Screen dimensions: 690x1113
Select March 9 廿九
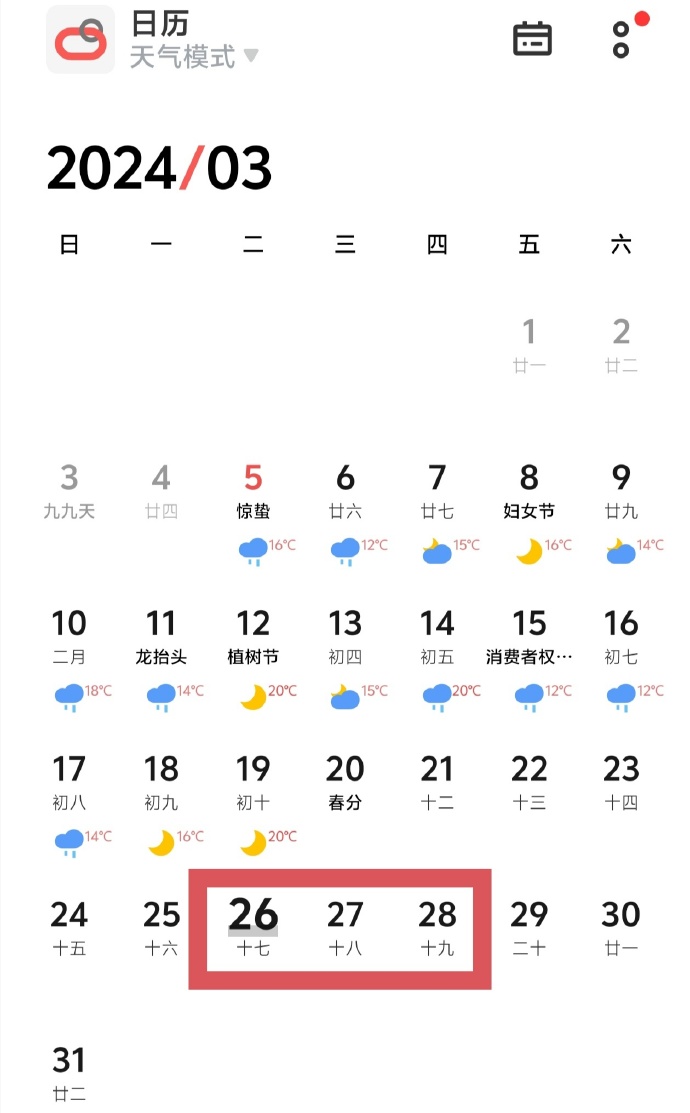click(621, 492)
